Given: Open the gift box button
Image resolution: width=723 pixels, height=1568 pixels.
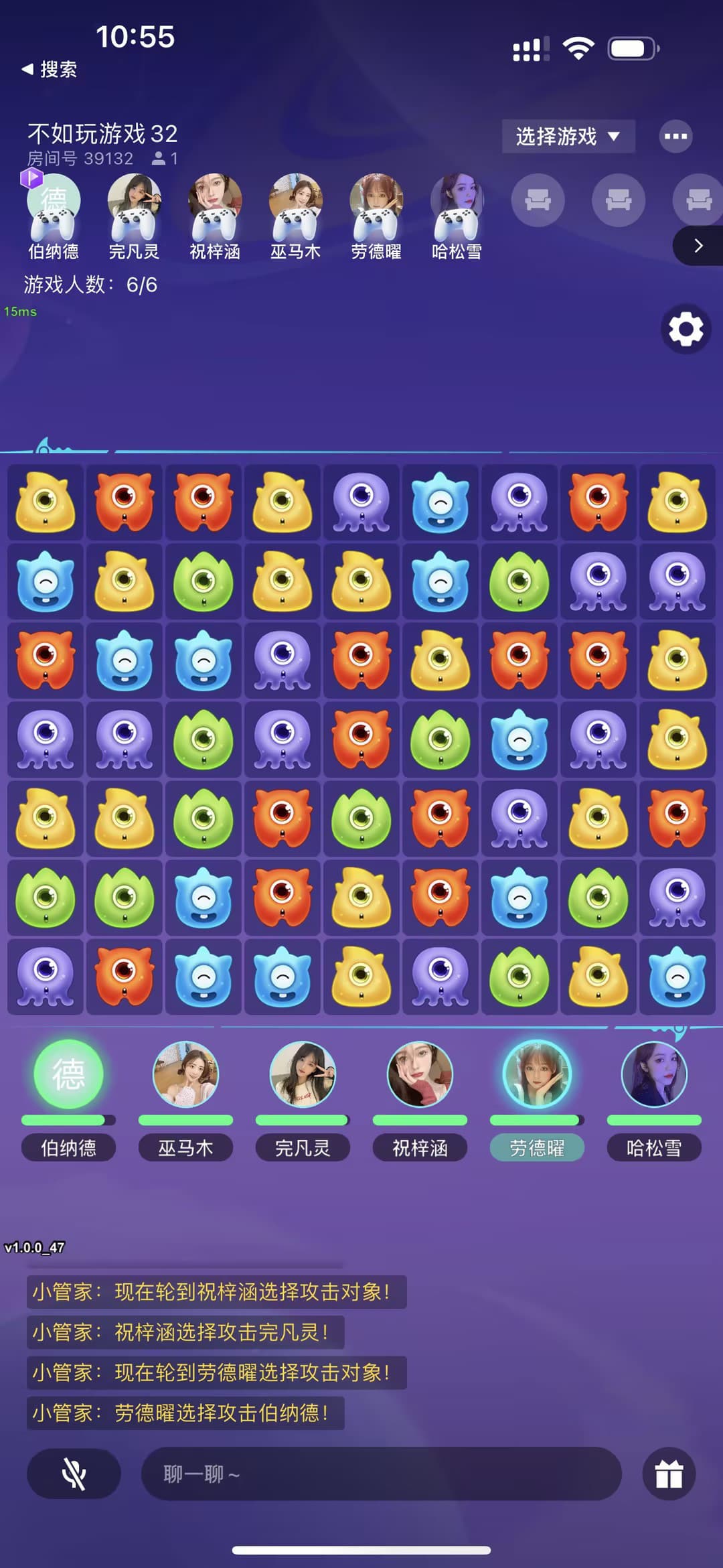Looking at the screenshot, I should pyautogui.click(x=668, y=1474).
